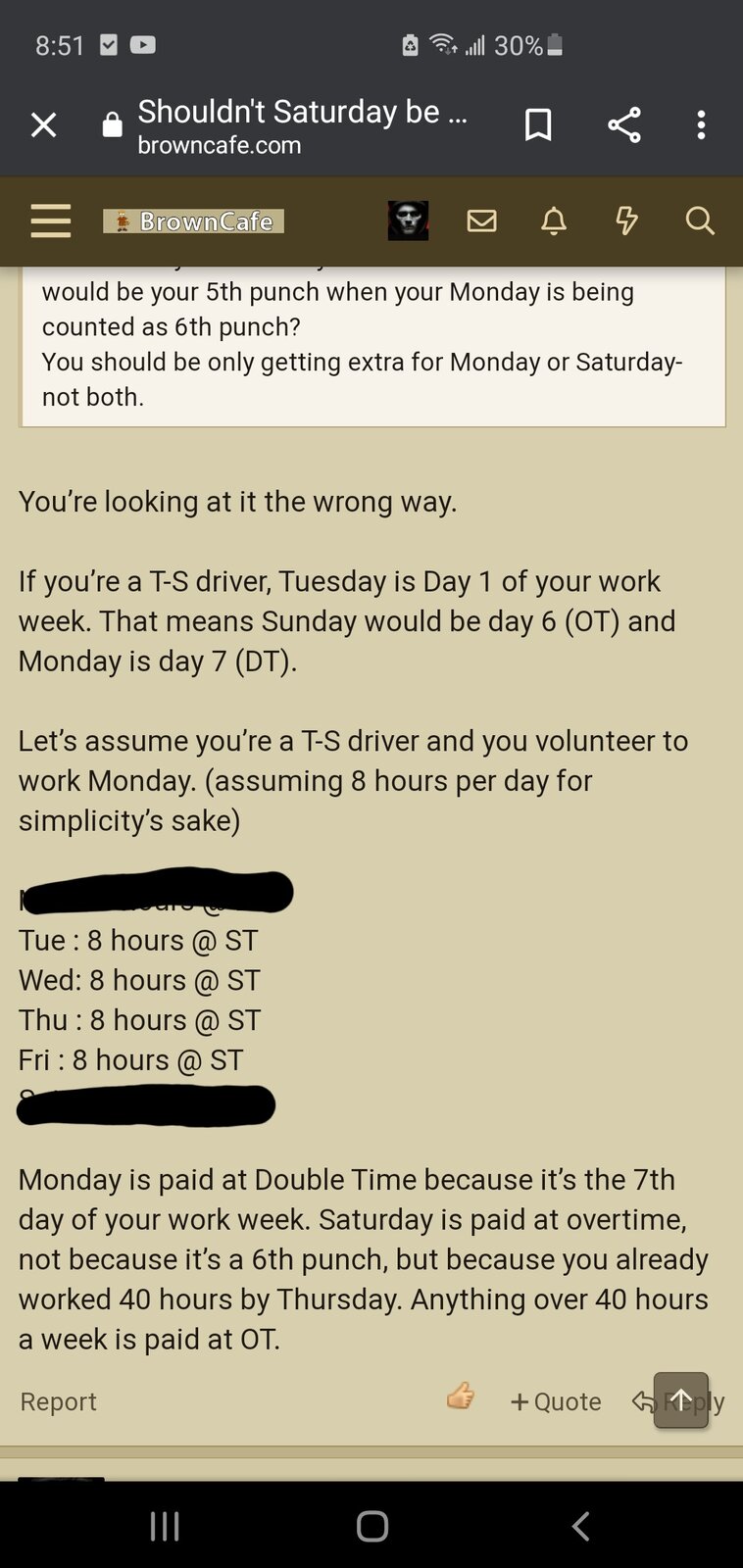Screen dimensions: 743x1568
Task: Close the browser tab with the X
Action: [43, 124]
